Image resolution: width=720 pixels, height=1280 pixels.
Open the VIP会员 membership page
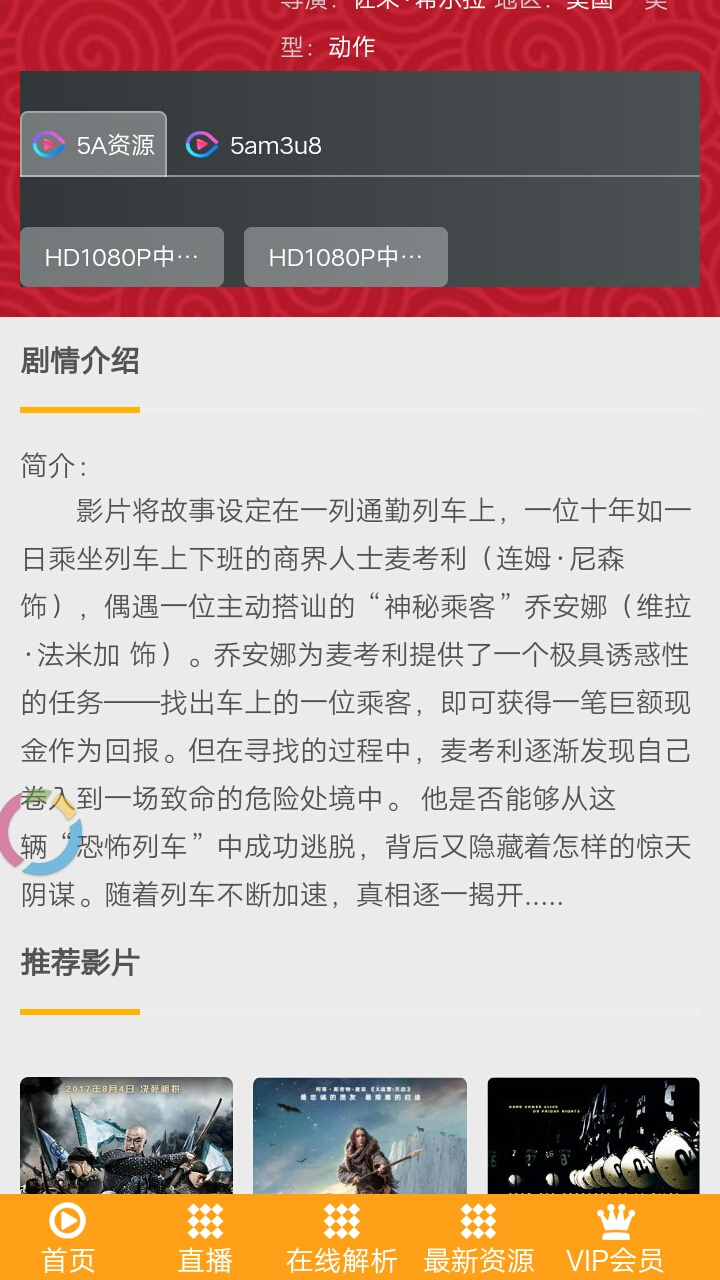click(x=615, y=1238)
